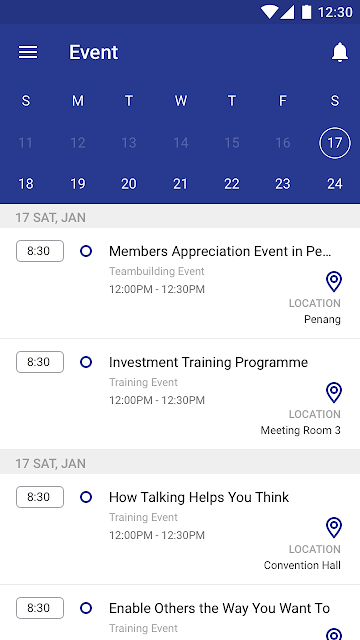Tap the location pin for Convention Hall

[334, 528]
